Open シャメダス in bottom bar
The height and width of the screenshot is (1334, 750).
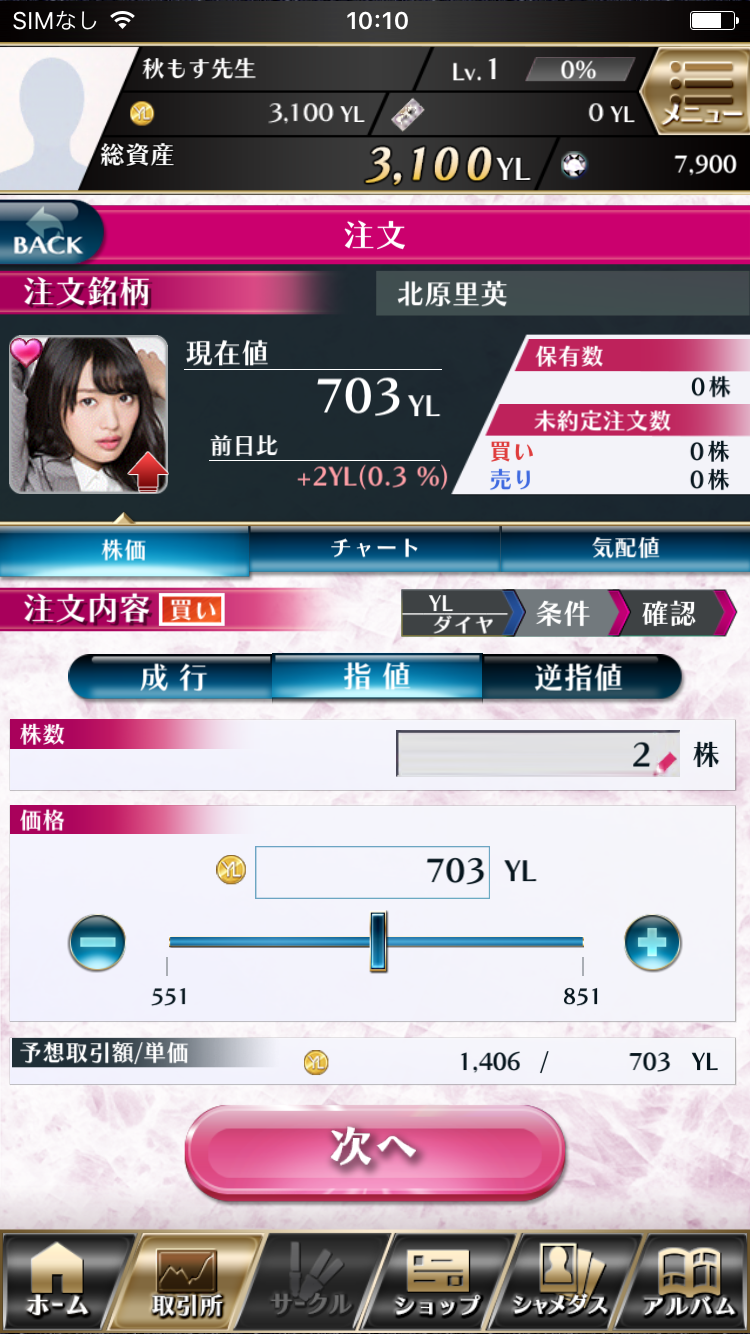(560, 1282)
